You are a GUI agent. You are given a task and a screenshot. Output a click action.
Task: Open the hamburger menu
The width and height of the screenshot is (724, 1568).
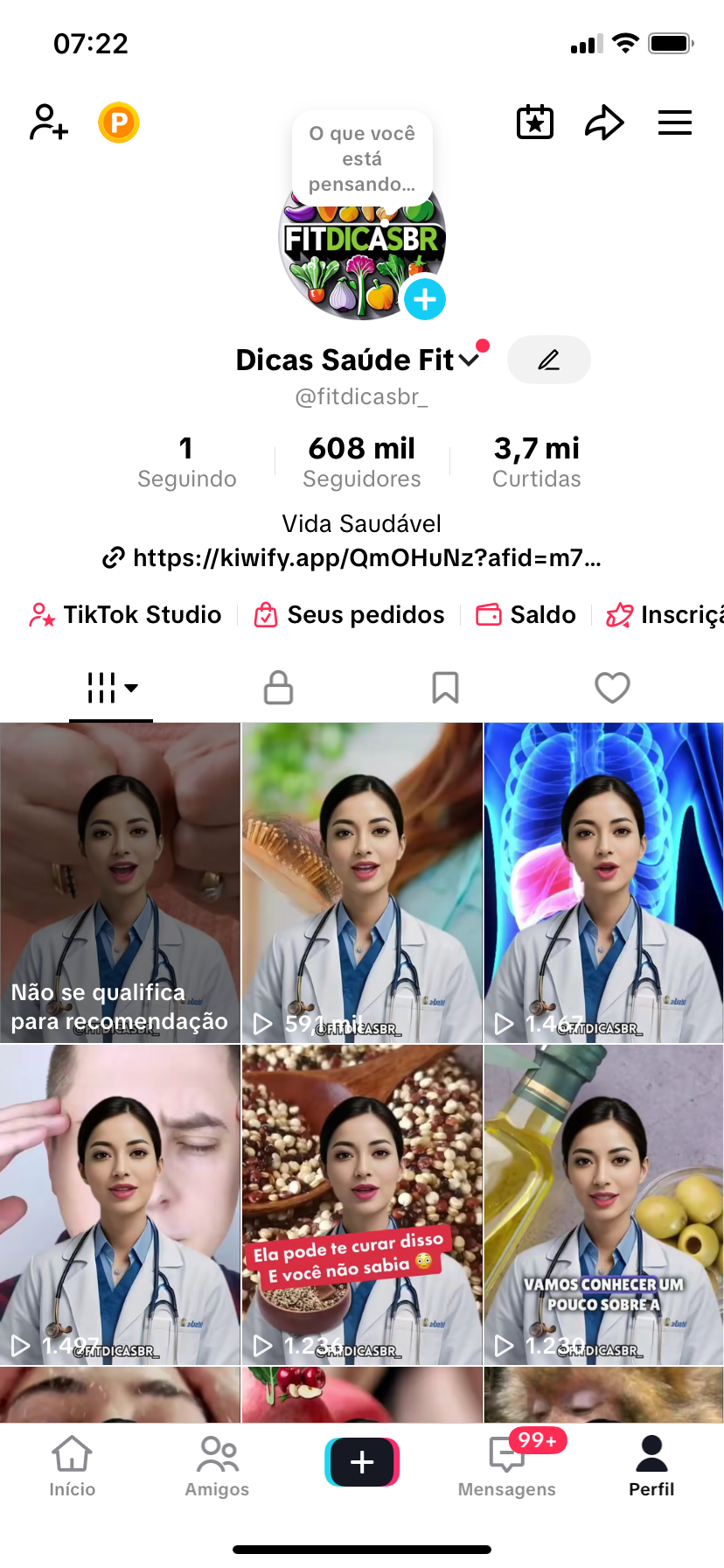click(675, 122)
